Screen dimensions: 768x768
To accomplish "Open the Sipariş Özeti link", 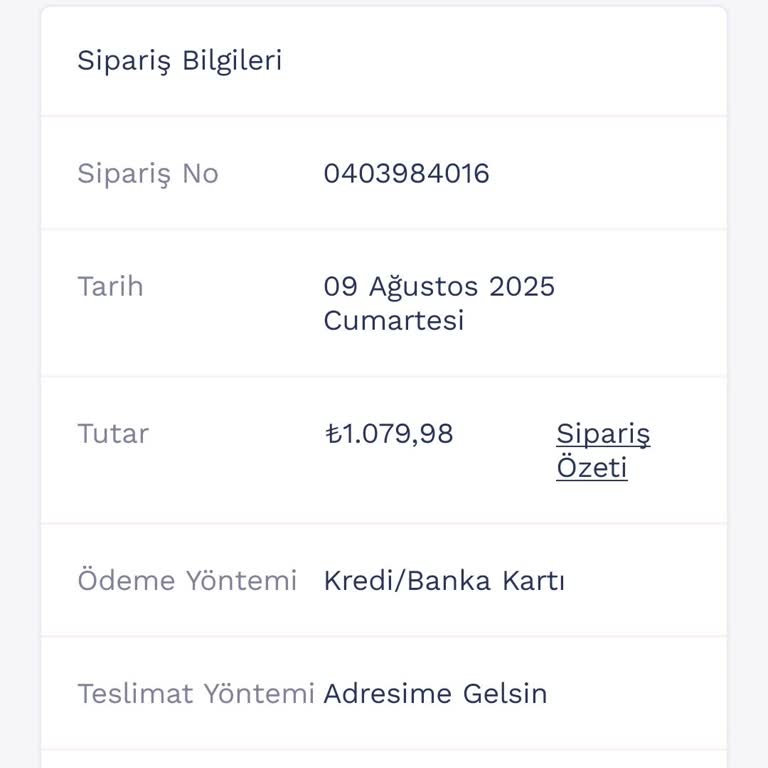I will click(603, 450).
